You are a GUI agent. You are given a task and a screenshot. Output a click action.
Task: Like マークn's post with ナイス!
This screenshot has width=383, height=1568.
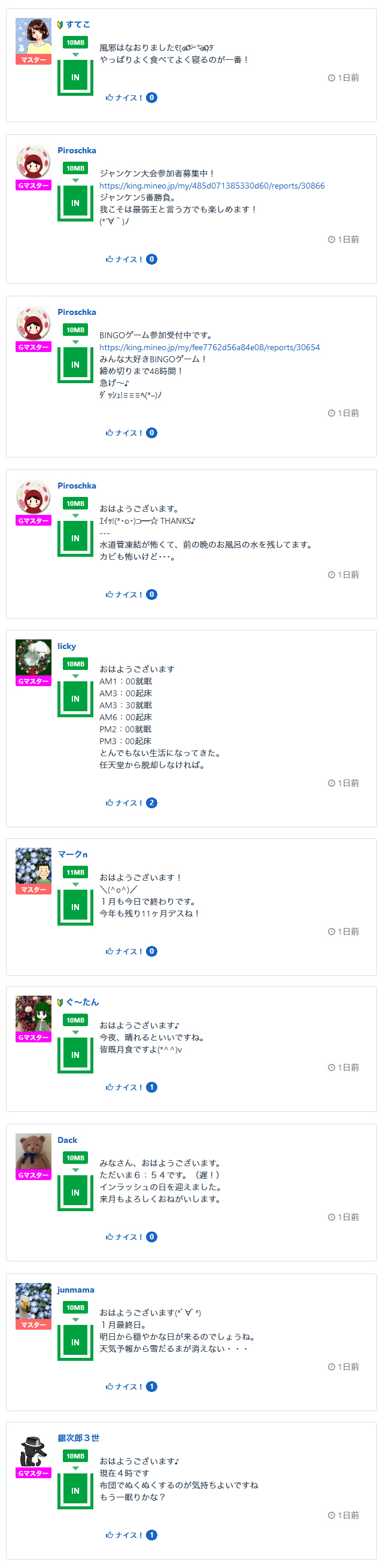click(x=124, y=951)
